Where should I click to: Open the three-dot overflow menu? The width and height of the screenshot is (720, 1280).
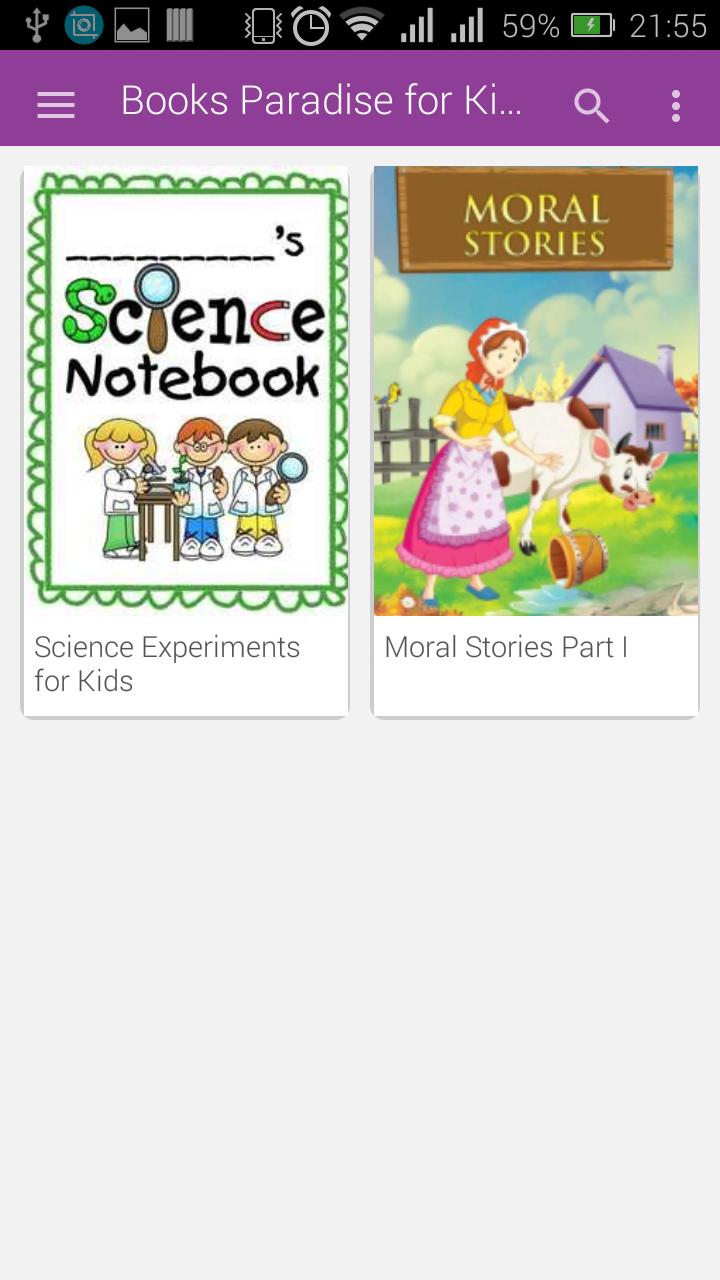(676, 104)
